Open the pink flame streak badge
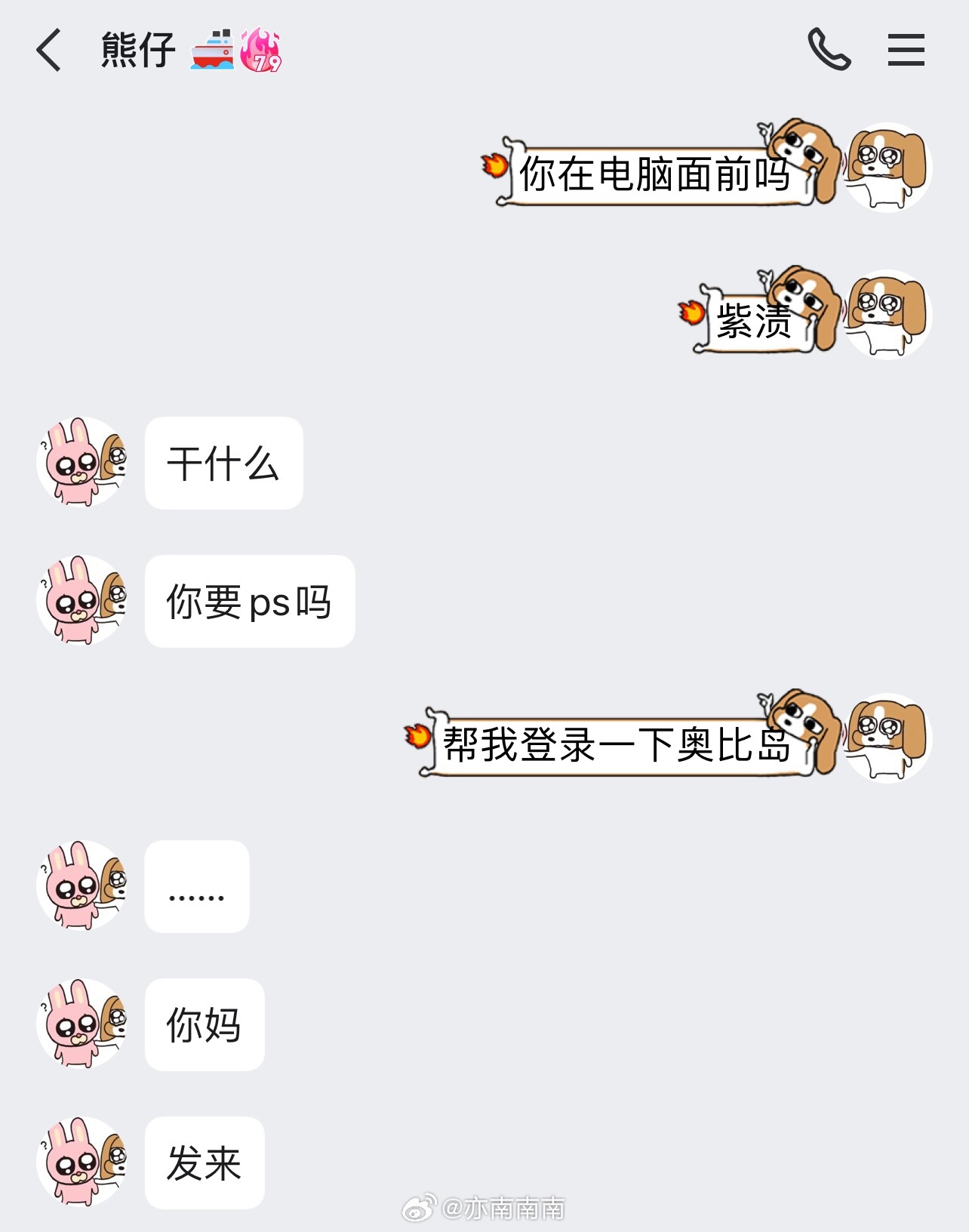 coord(260,51)
